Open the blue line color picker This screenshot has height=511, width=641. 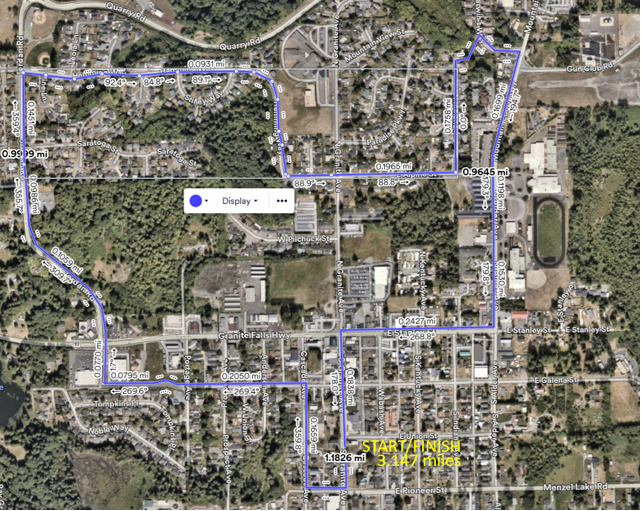[x=199, y=200]
